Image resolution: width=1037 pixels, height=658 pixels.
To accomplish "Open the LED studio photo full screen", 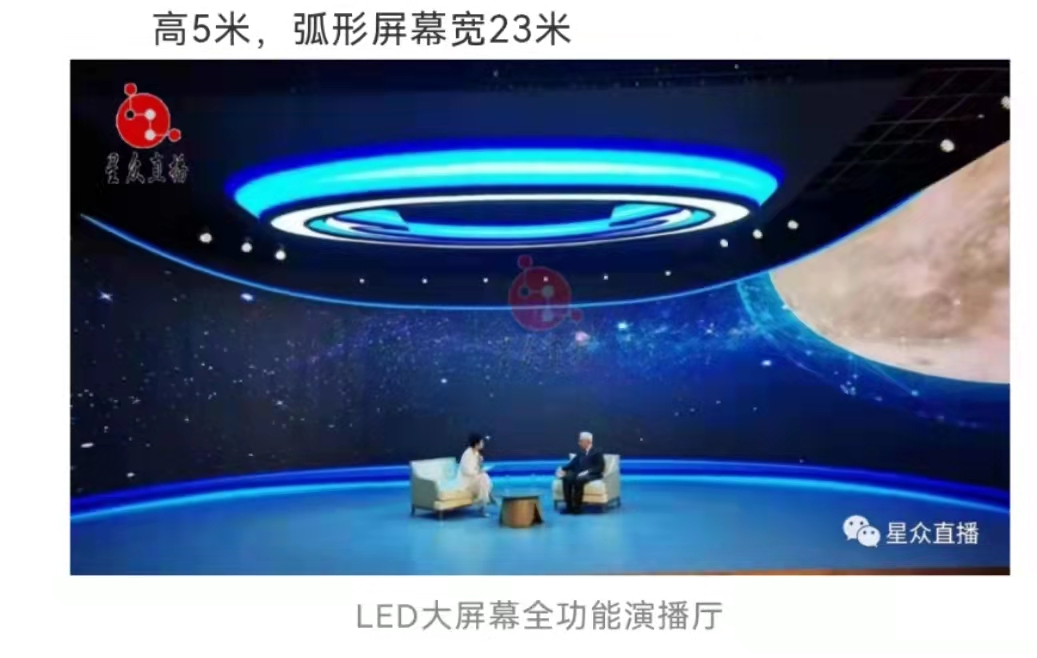I will coord(539,316).
